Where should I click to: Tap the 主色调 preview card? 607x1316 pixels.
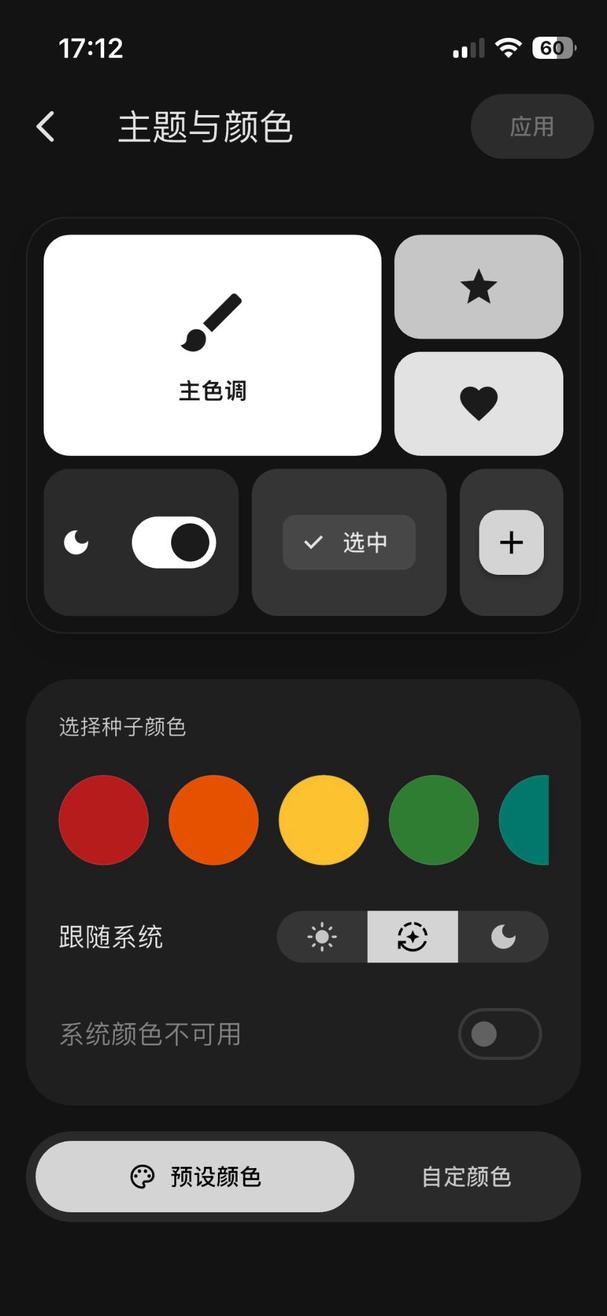coord(212,345)
